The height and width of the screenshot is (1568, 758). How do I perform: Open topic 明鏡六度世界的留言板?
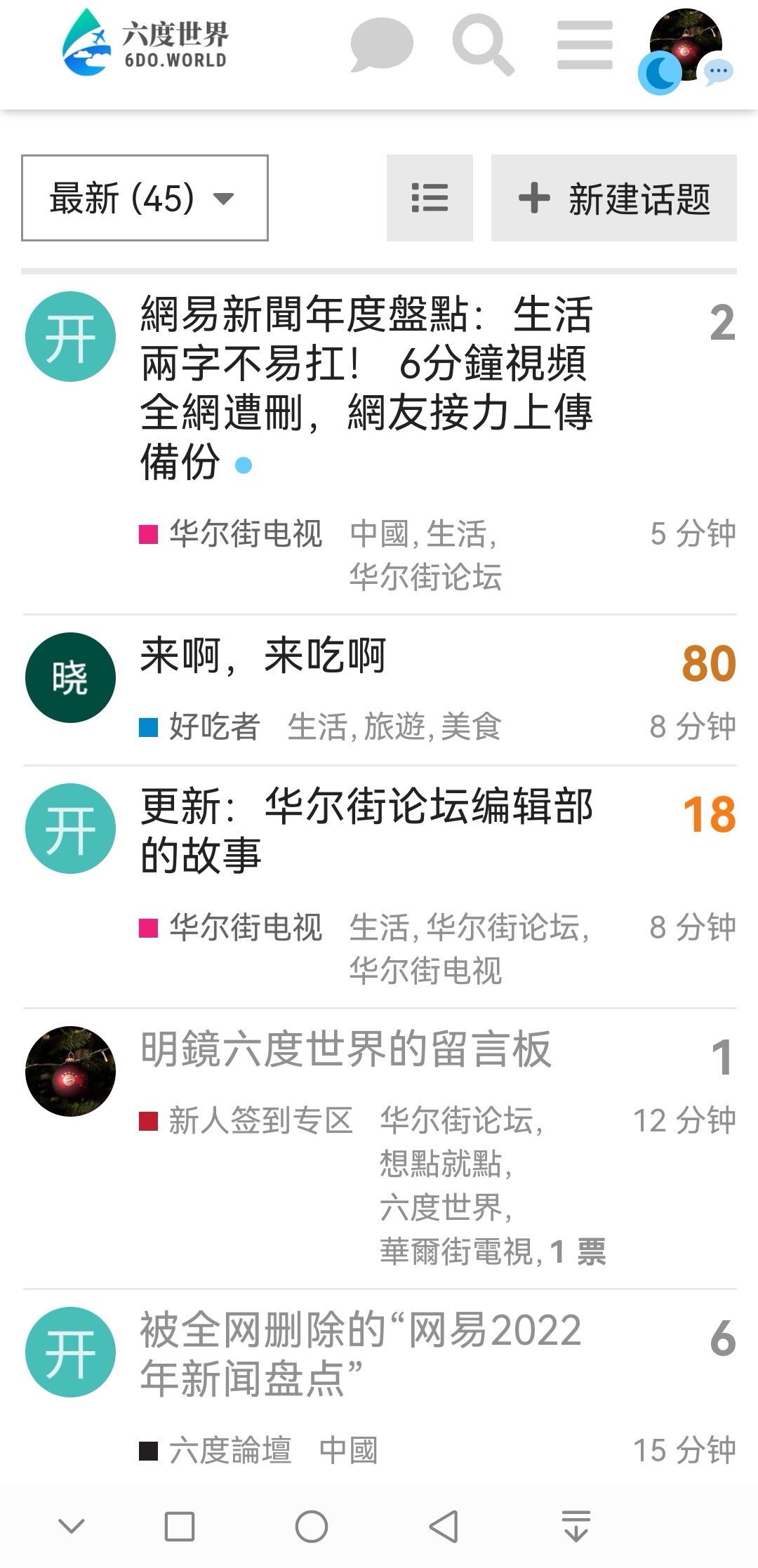(345, 1050)
